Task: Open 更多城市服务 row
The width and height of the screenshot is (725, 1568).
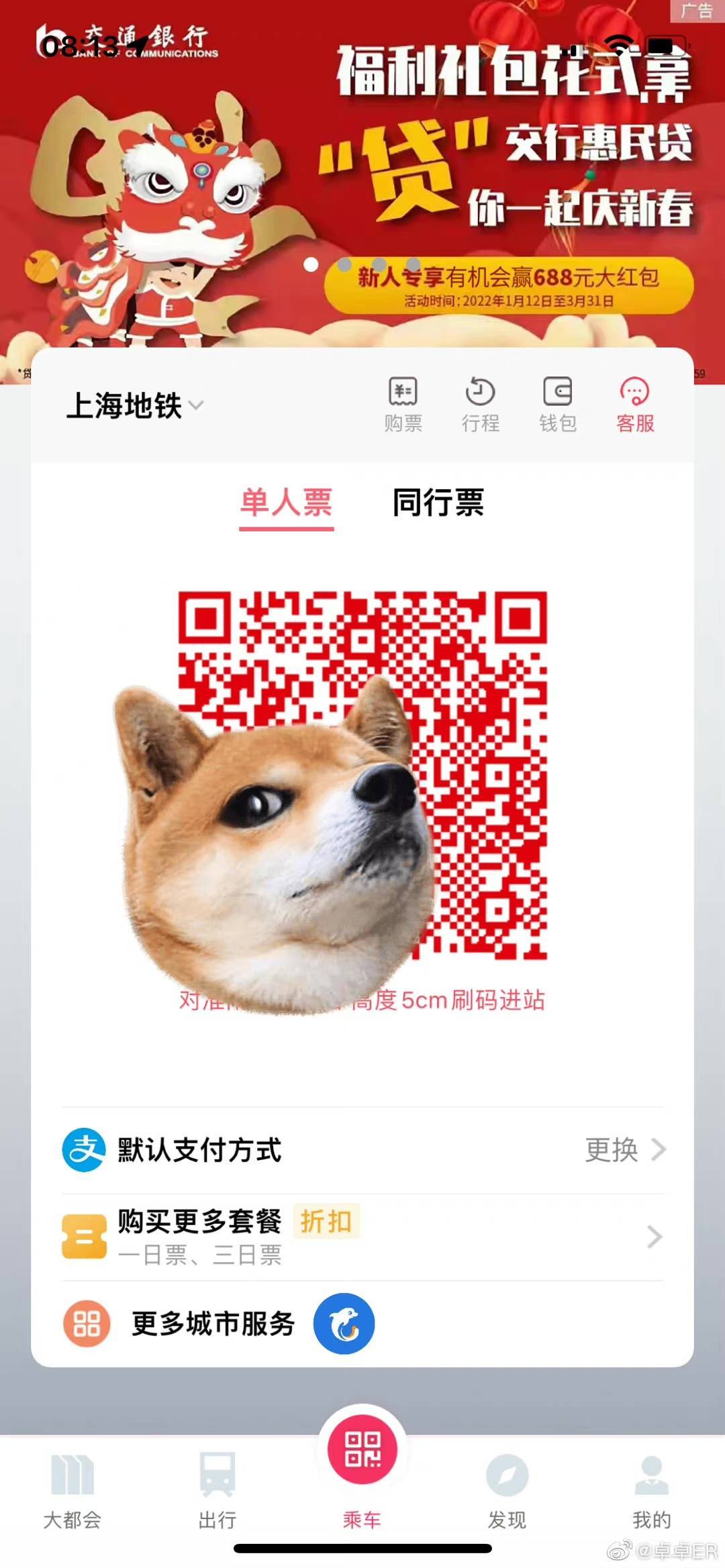Action: tap(362, 1324)
